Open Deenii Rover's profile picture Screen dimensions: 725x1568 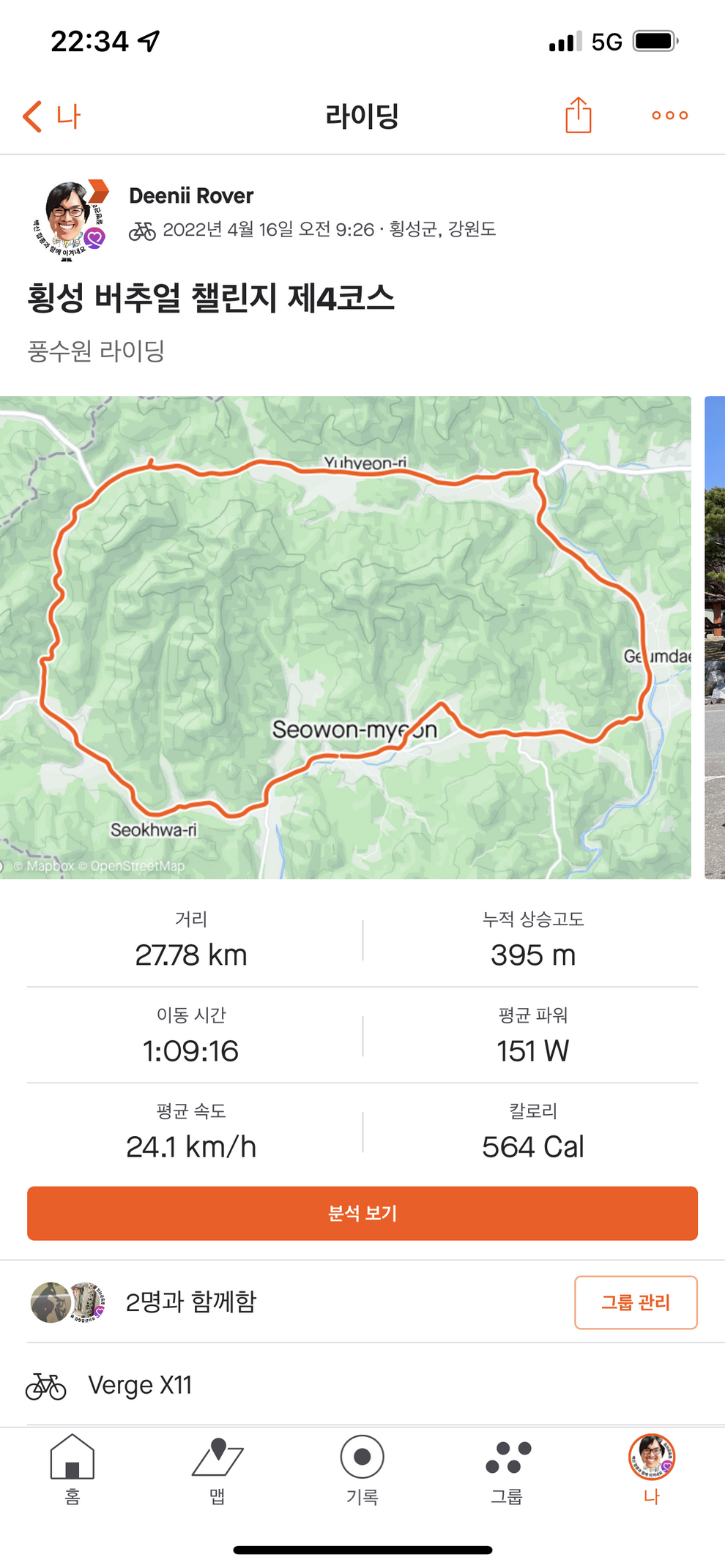tap(69, 220)
